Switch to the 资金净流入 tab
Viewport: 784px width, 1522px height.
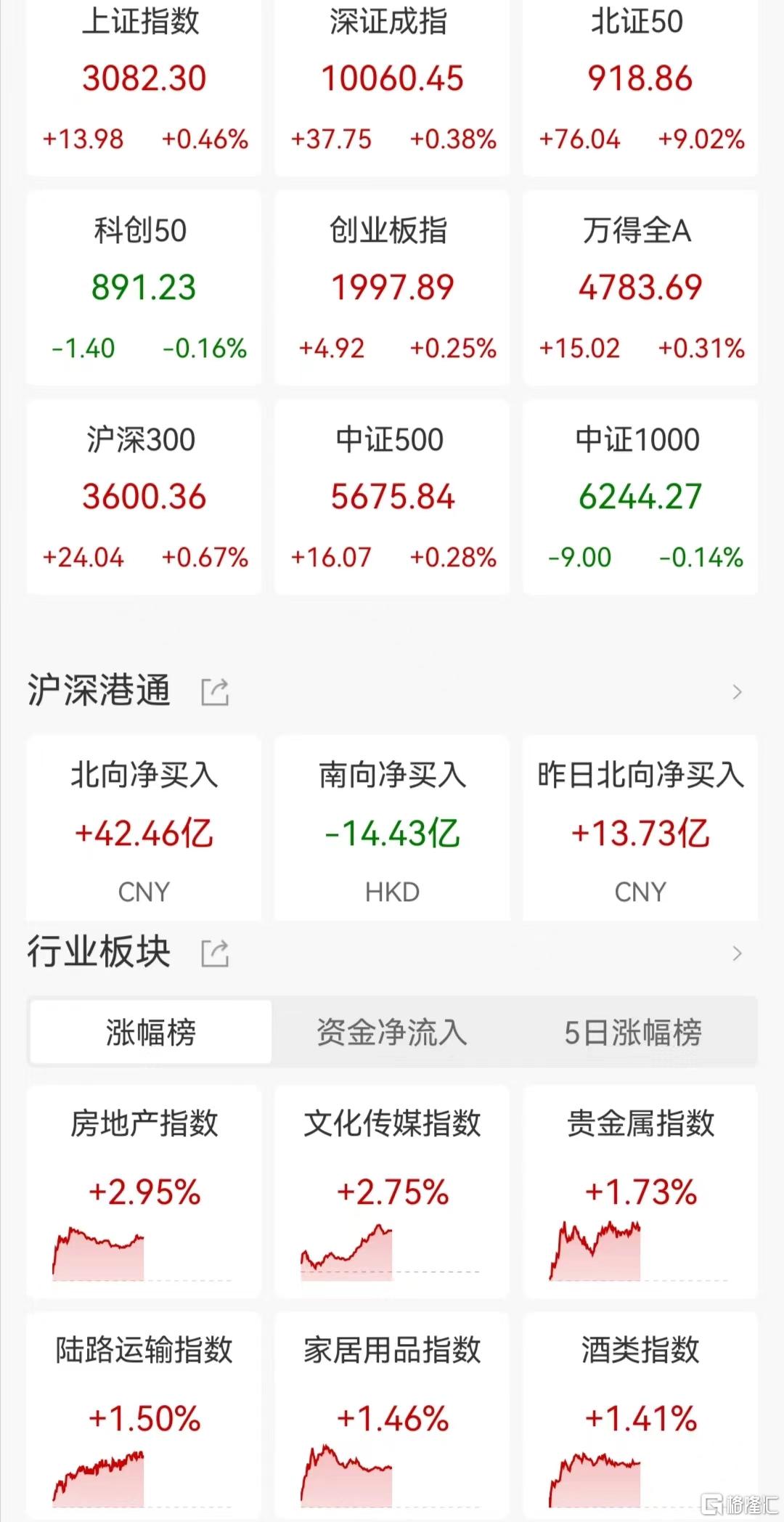pyautogui.click(x=392, y=1032)
